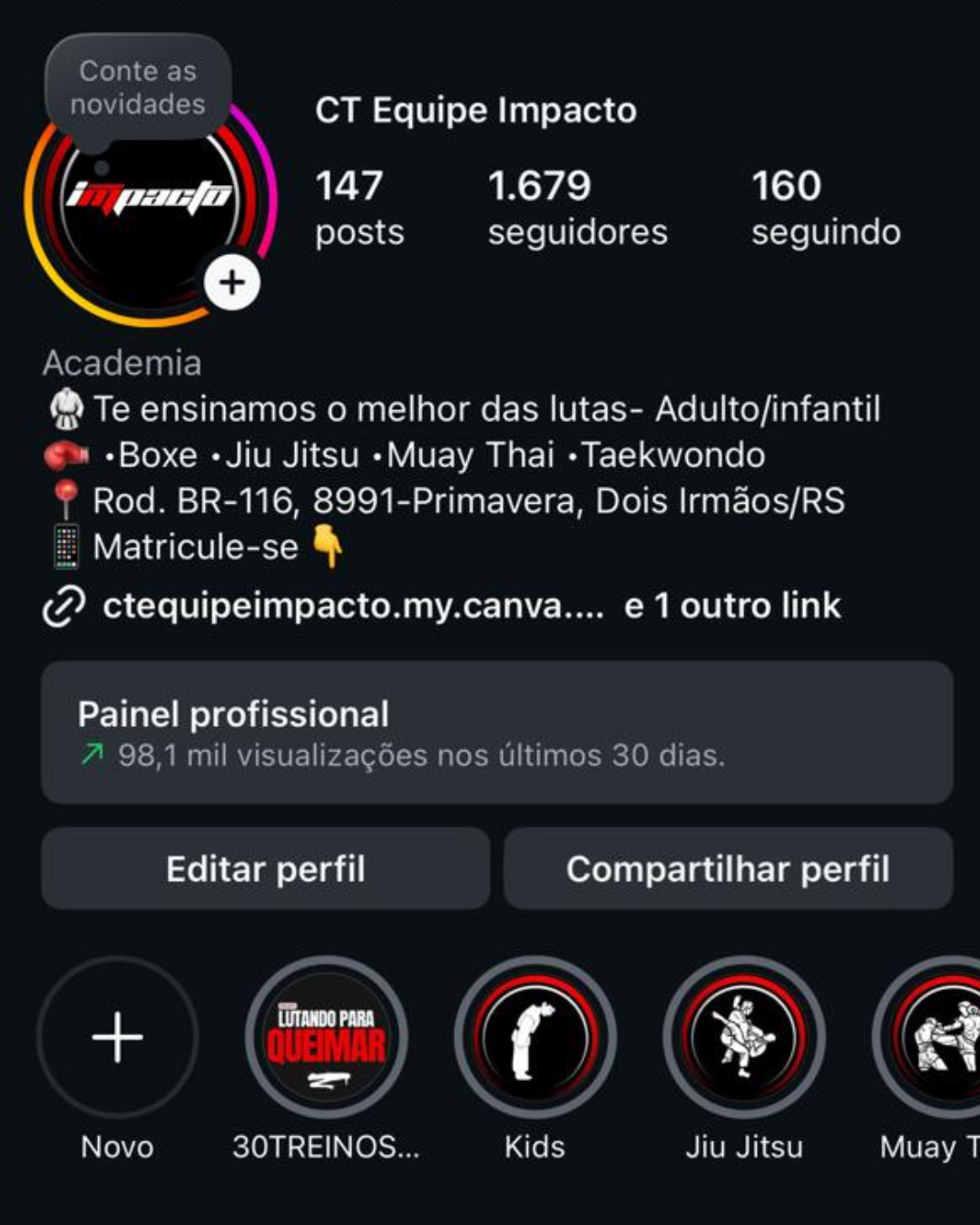Open the 'Conte as novidades' note bubble
Screen dimensions: 980x1225
(x=138, y=88)
